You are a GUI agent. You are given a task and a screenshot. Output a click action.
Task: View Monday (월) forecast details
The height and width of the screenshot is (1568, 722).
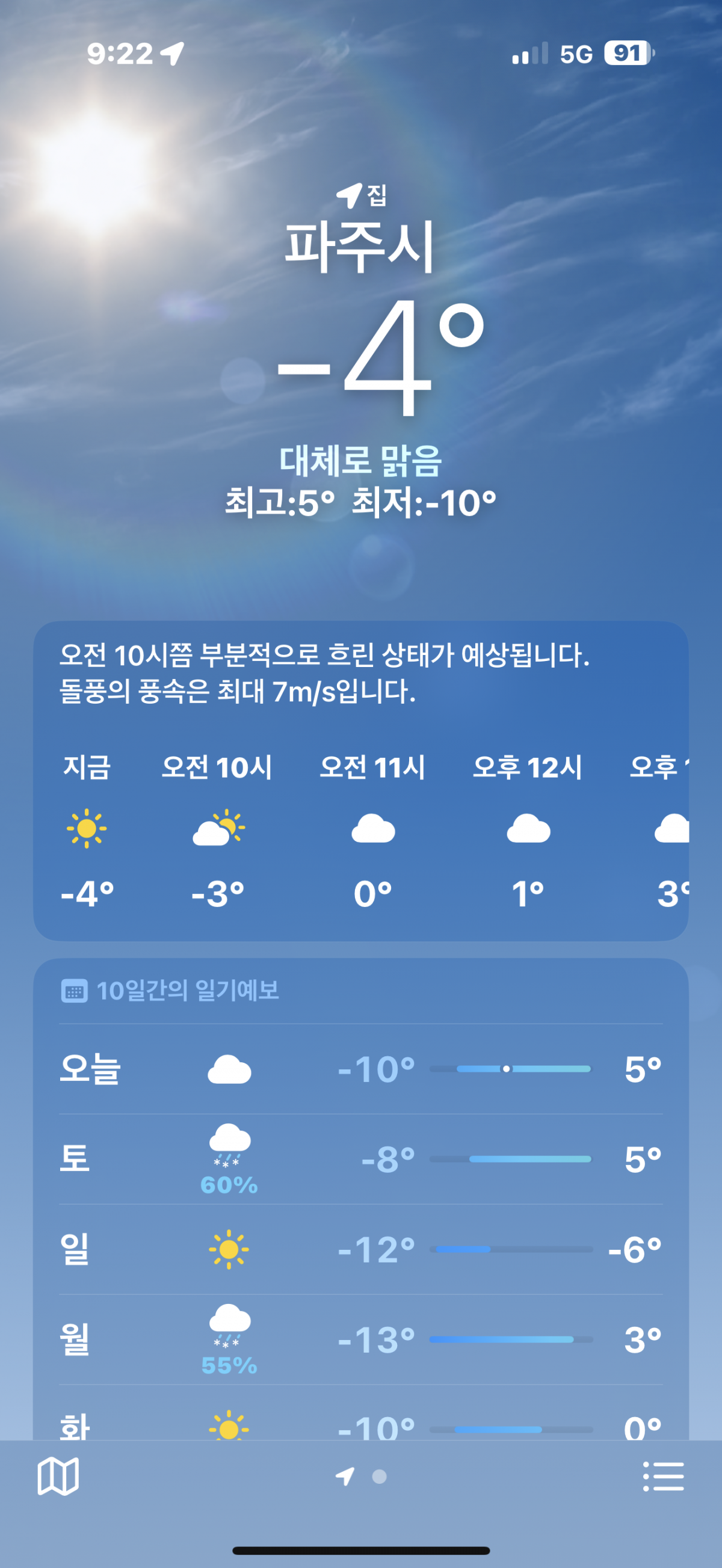360,1339
